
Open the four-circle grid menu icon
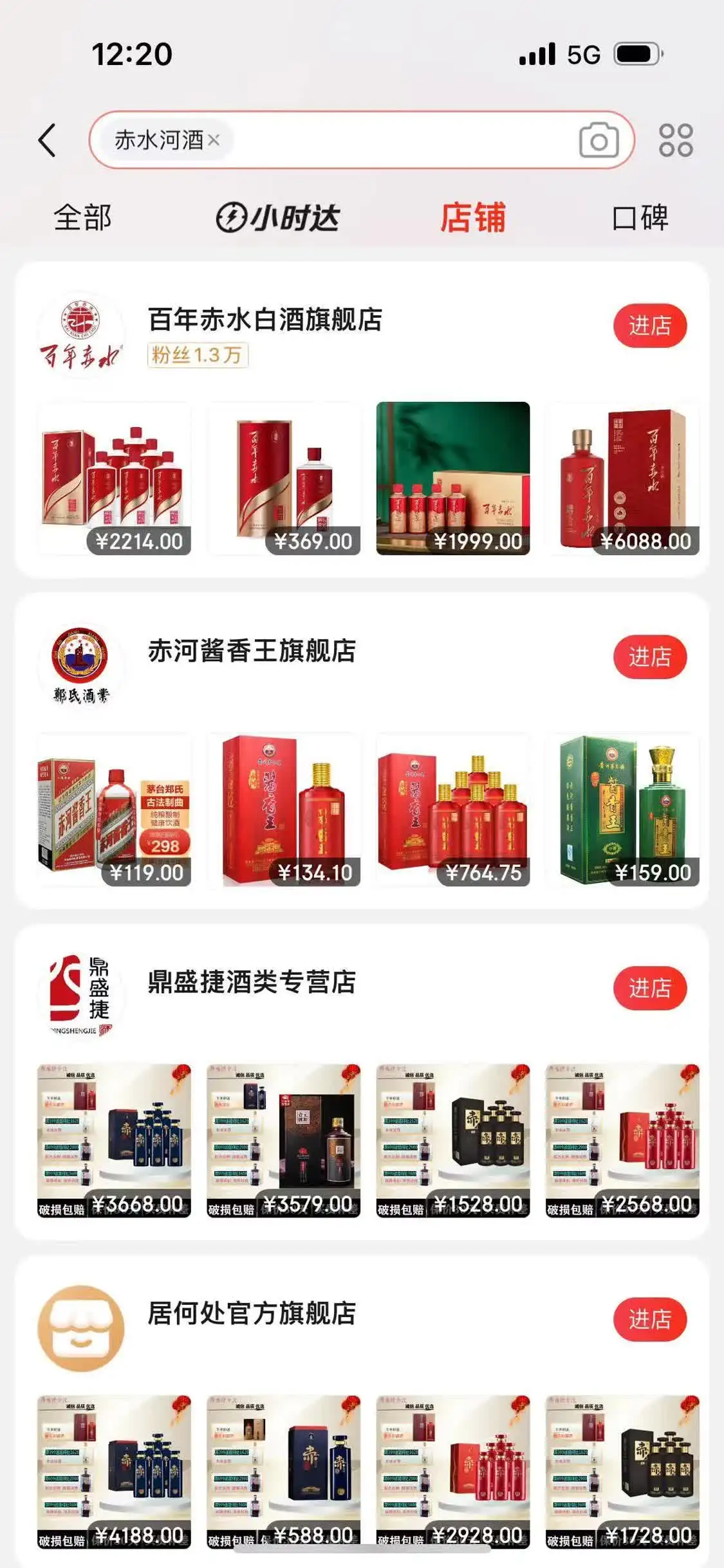click(675, 140)
